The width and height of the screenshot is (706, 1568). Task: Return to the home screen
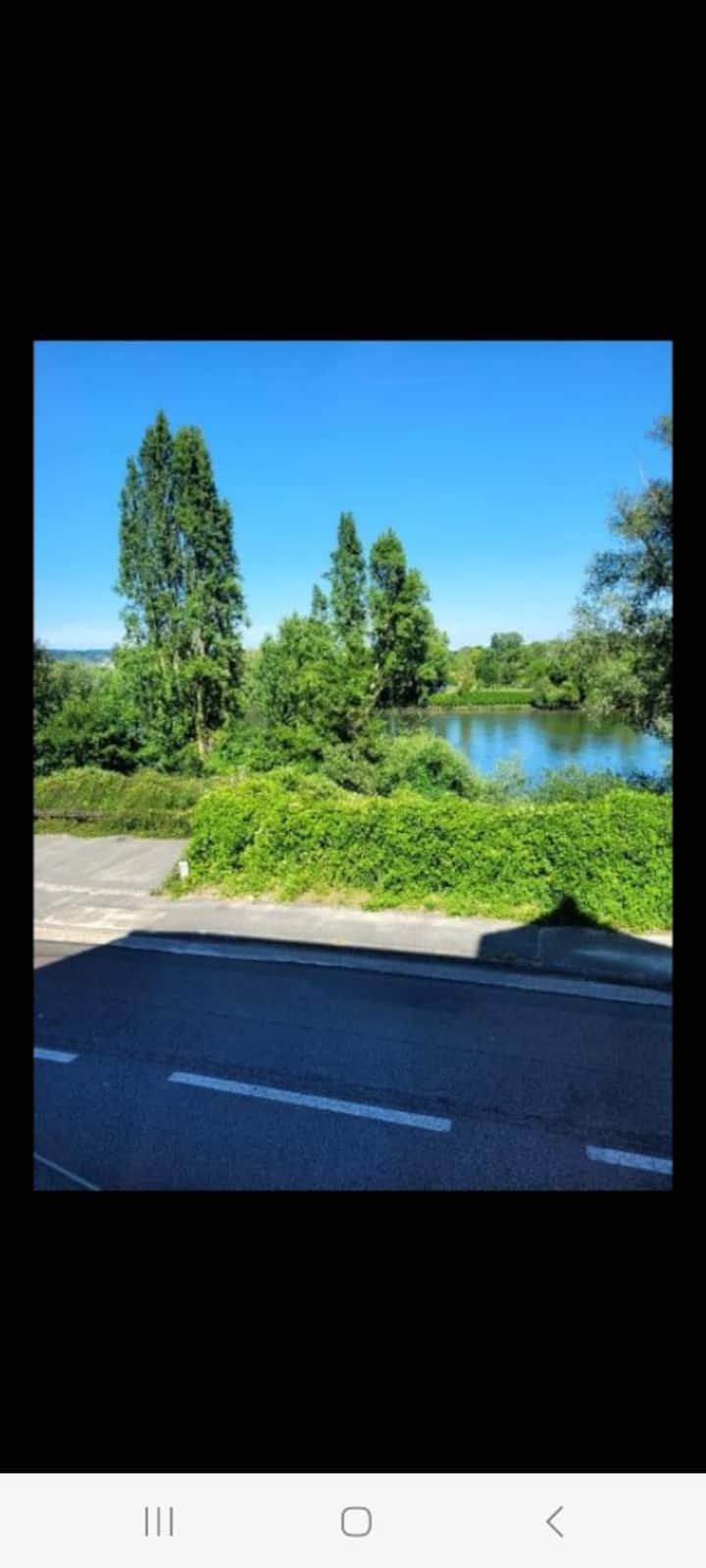tap(356, 1521)
